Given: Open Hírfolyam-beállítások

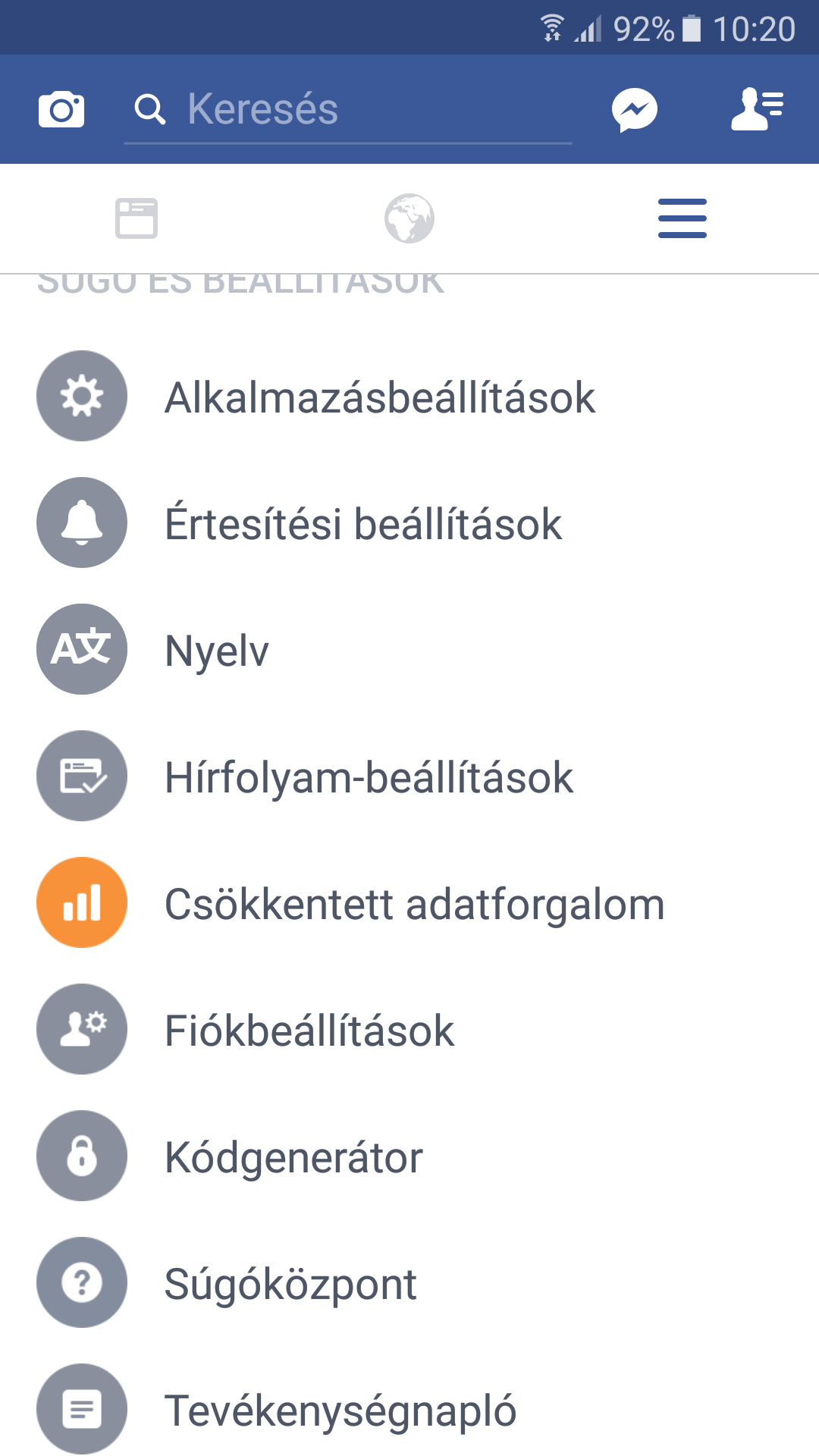Looking at the screenshot, I should pyautogui.click(x=369, y=777).
